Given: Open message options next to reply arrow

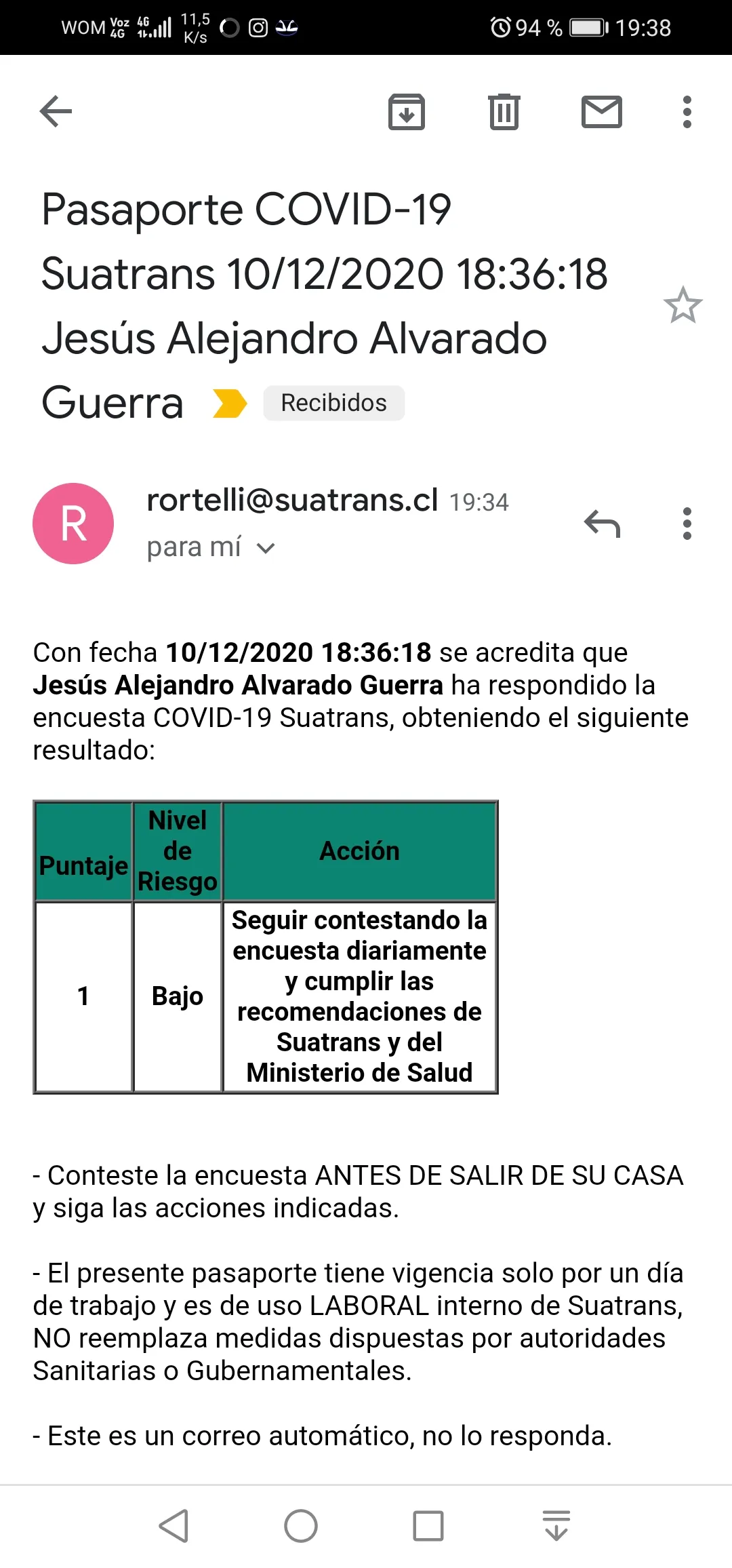Looking at the screenshot, I should [x=687, y=524].
